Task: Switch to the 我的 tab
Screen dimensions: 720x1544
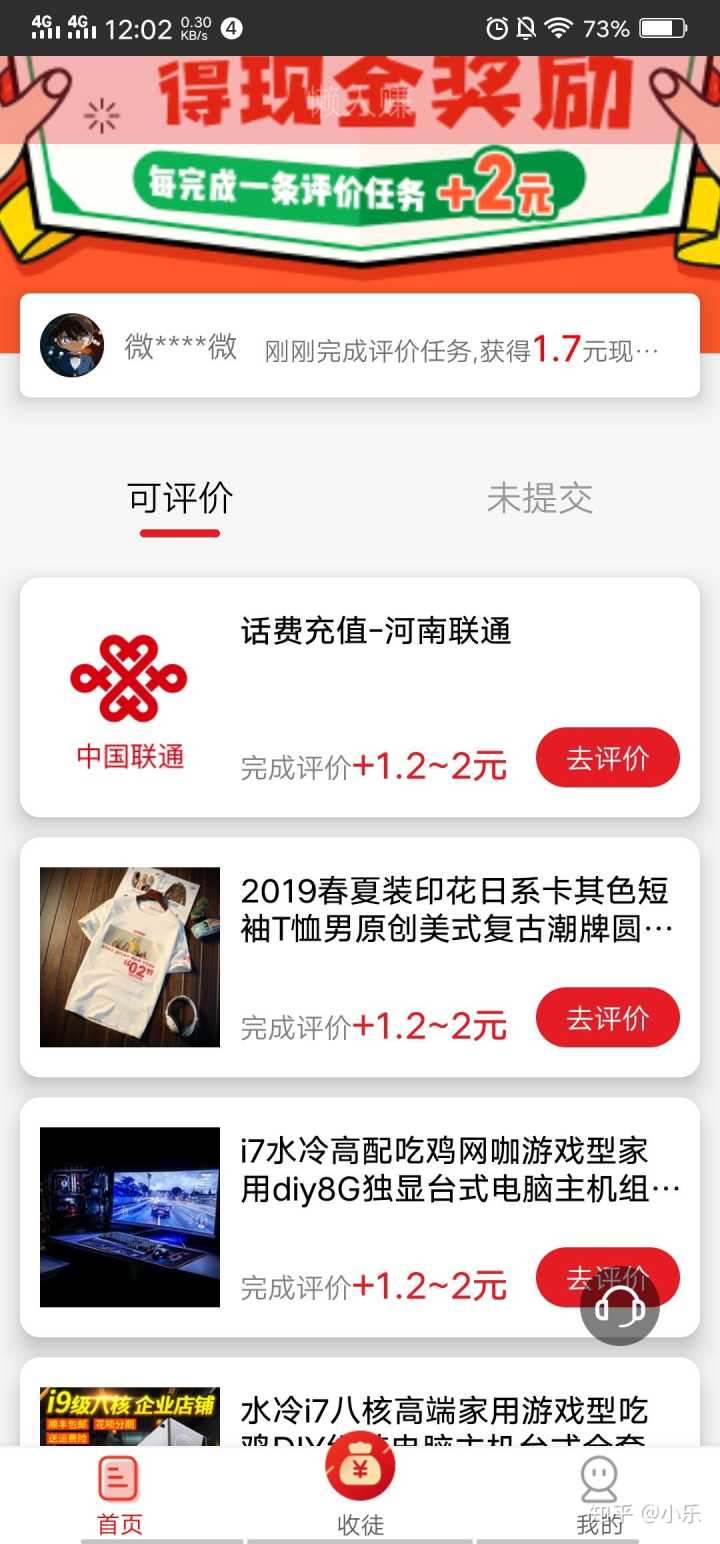Action: (599, 1495)
